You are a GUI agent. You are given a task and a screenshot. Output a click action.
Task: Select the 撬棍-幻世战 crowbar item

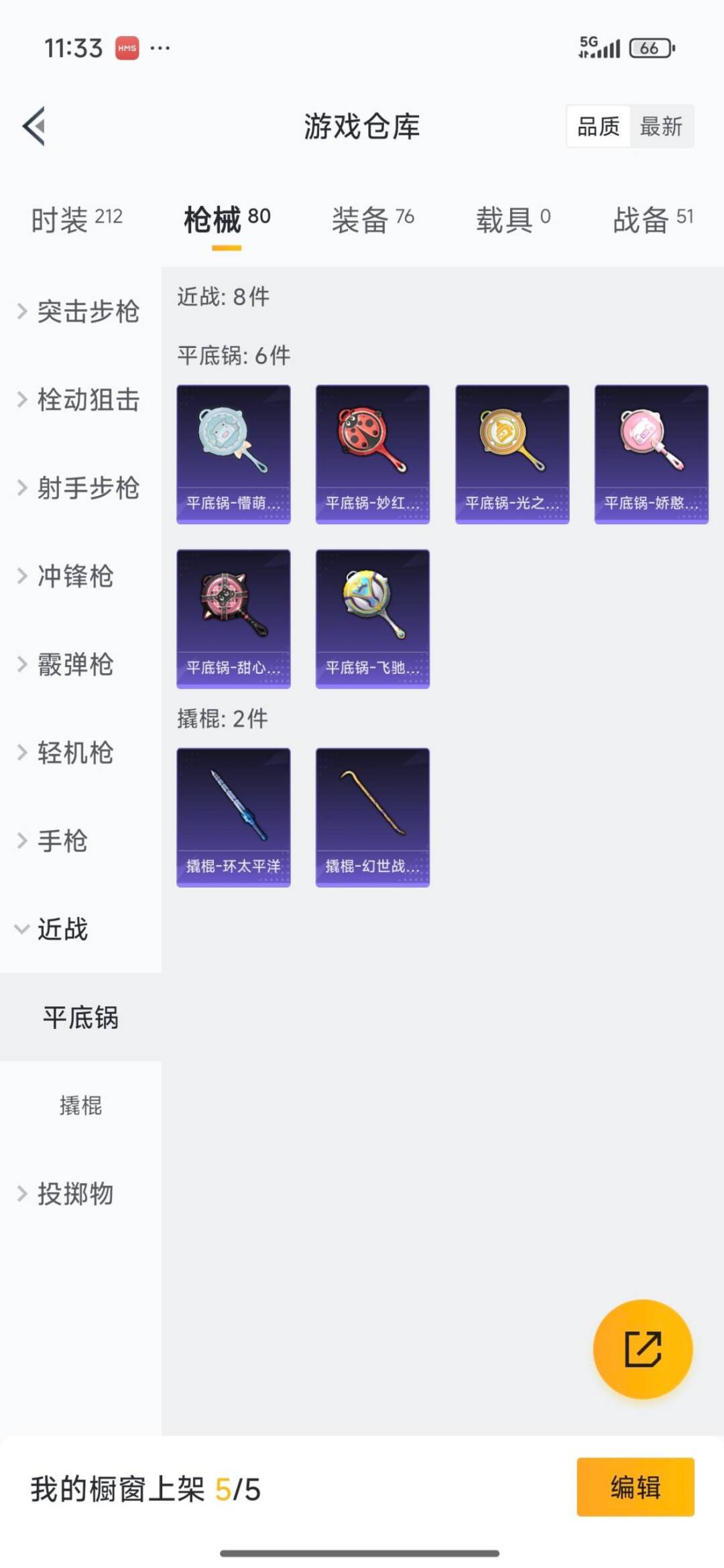click(372, 815)
